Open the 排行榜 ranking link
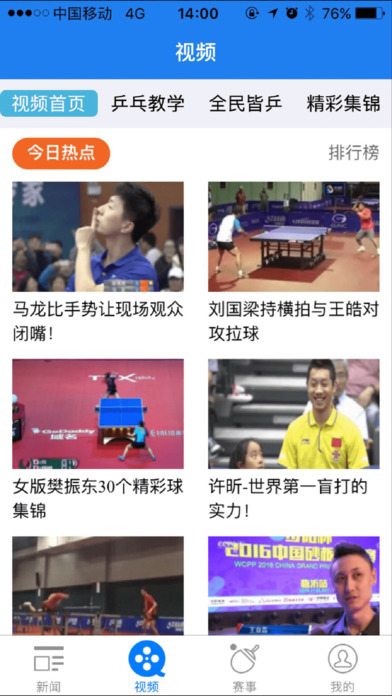Image resolution: width=392 pixels, height=696 pixels. coord(354,153)
